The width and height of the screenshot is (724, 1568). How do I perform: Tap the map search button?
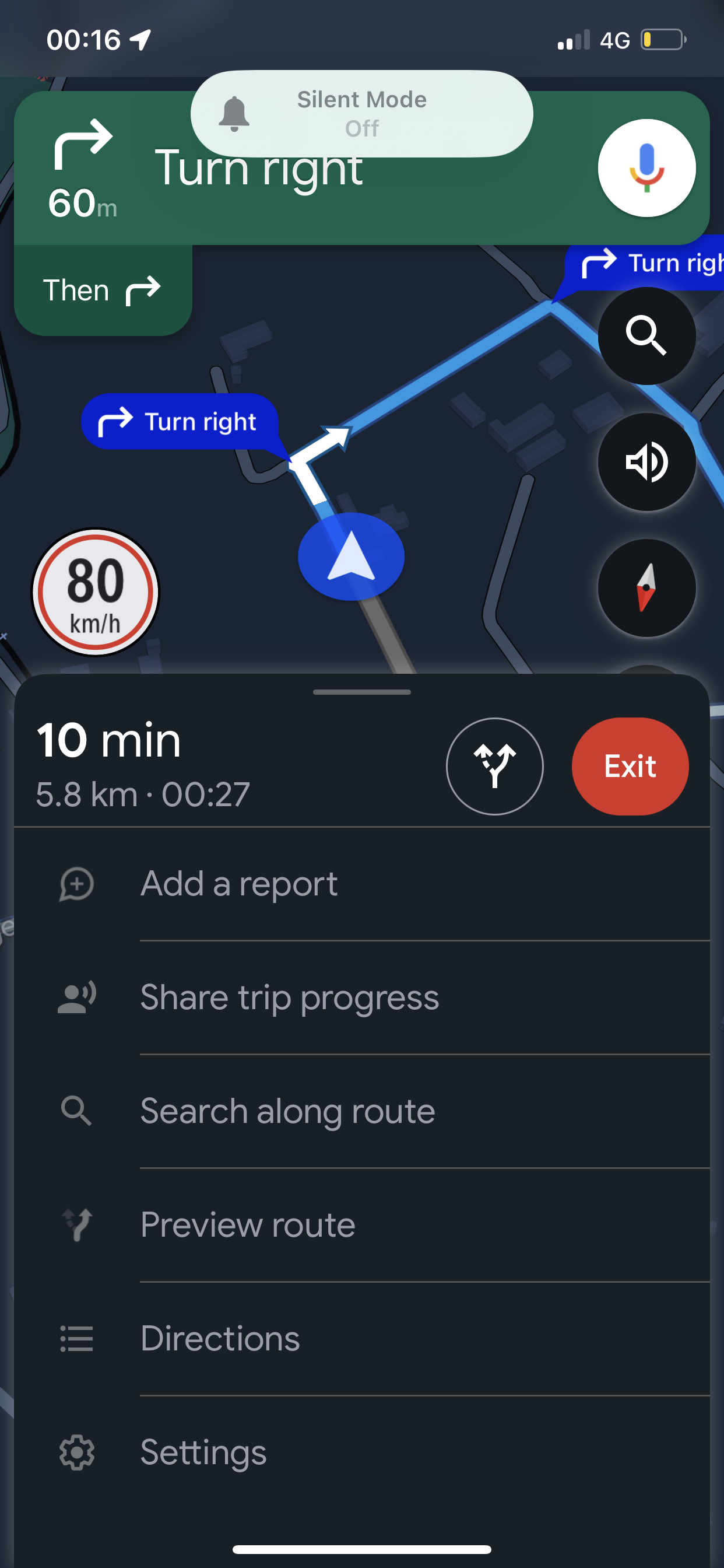tap(646, 335)
